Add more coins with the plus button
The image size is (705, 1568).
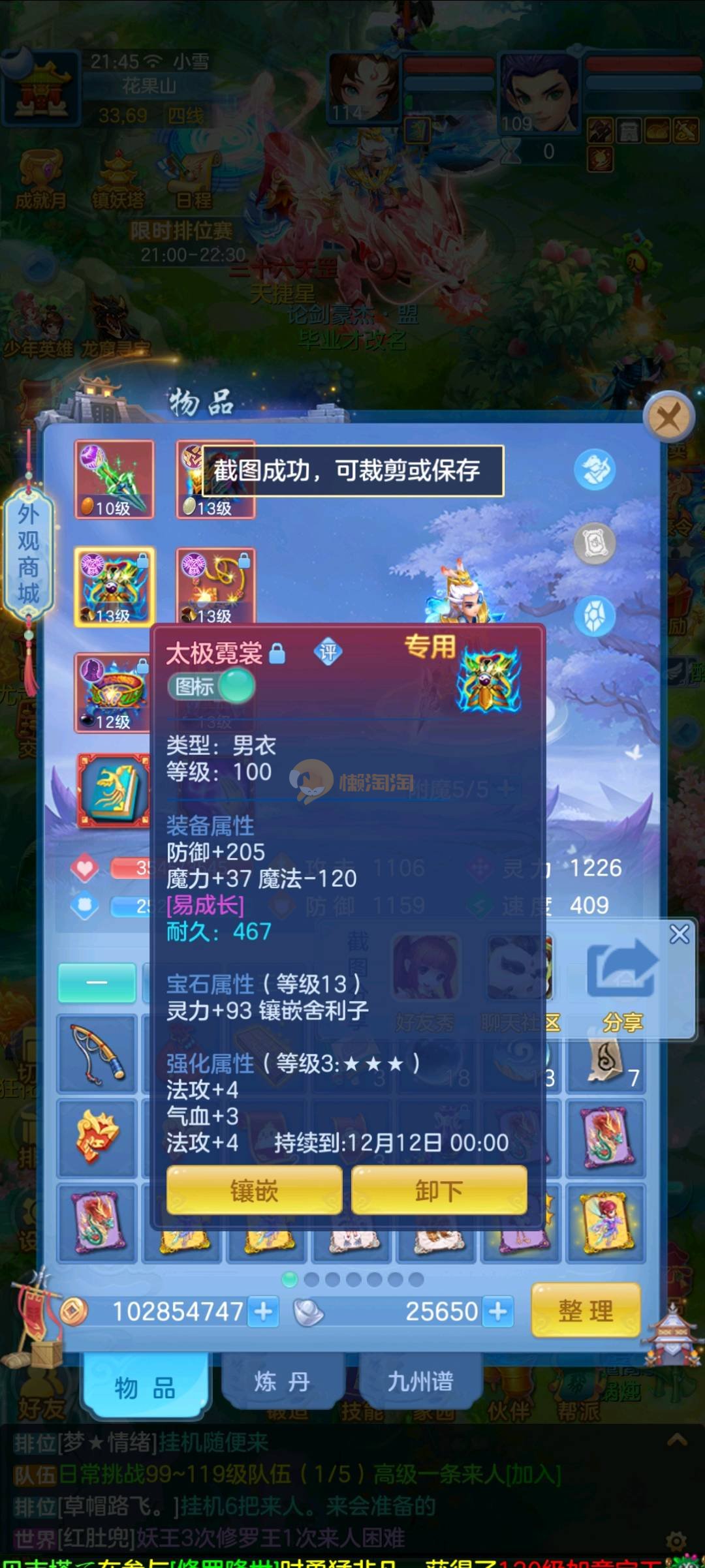tap(264, 1311)
